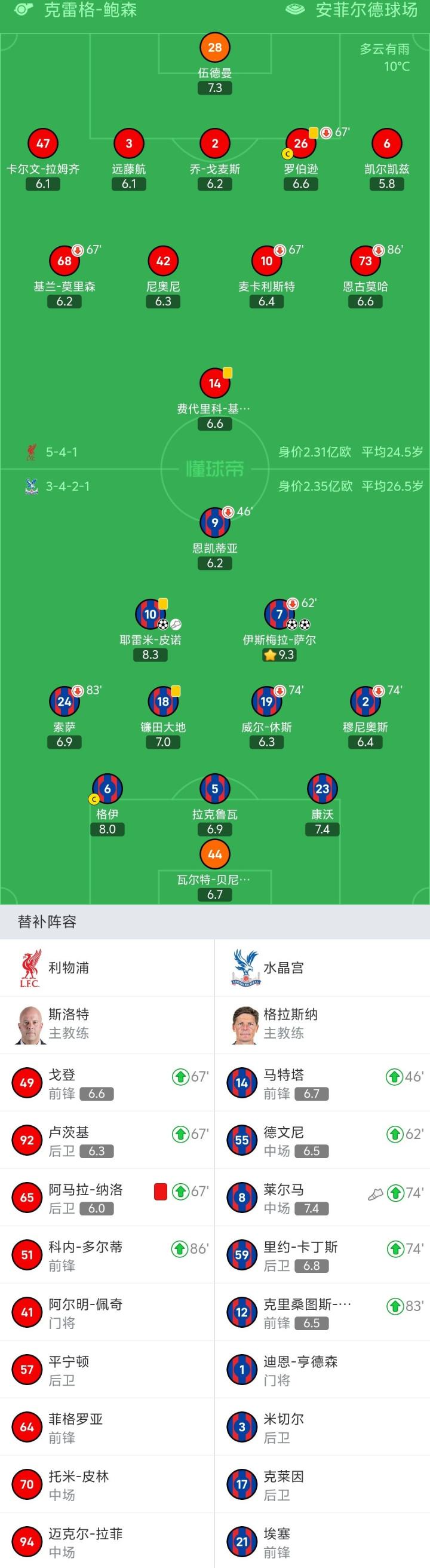Image resolution: width=430 pixels, height=1568 pixels.
Task: Open bench player 迈克尔-拉菲
Action: click(107, 1541)
